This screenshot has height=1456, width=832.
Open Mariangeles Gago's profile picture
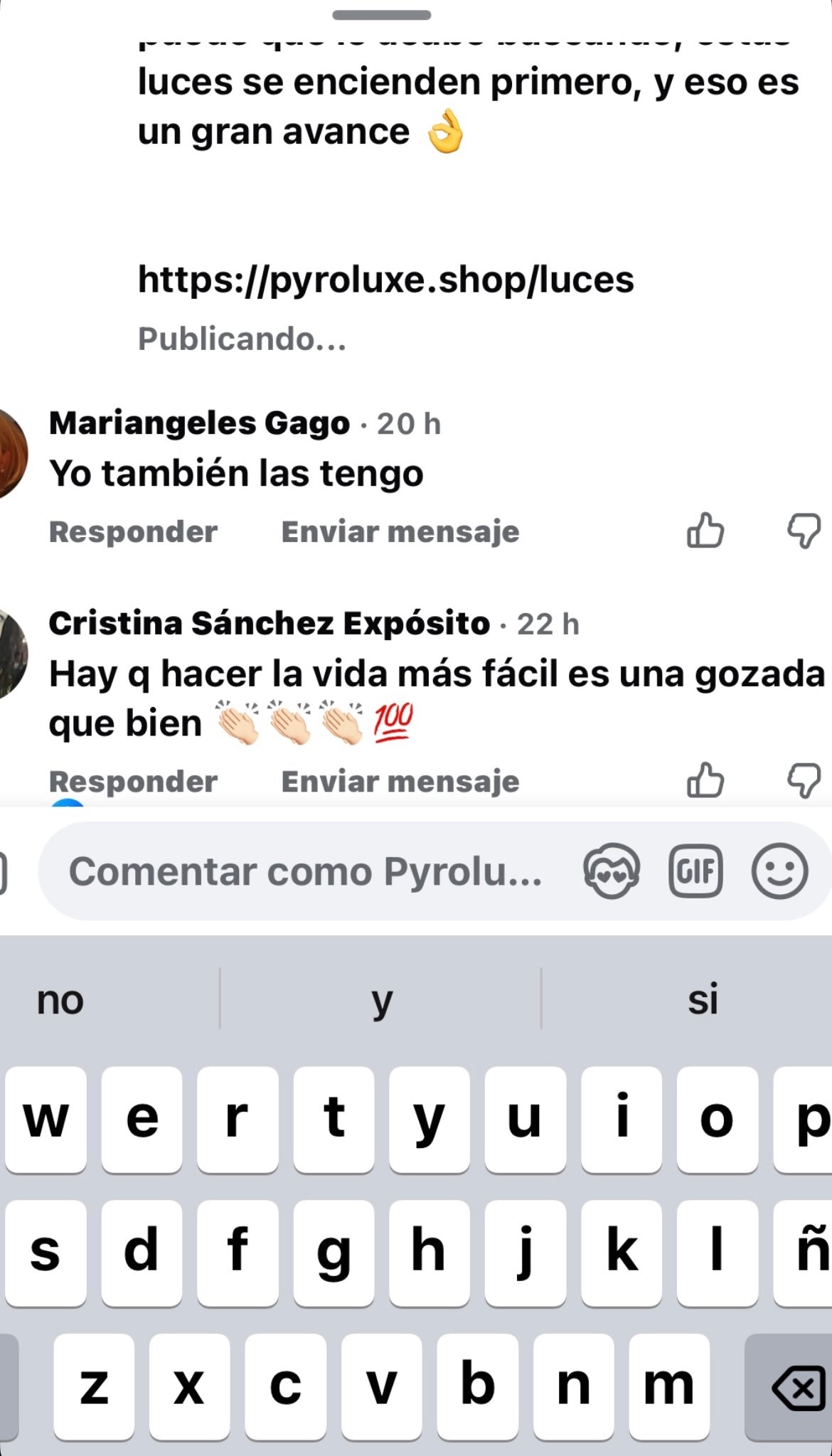pyautogui.click(x=11, y=452)
